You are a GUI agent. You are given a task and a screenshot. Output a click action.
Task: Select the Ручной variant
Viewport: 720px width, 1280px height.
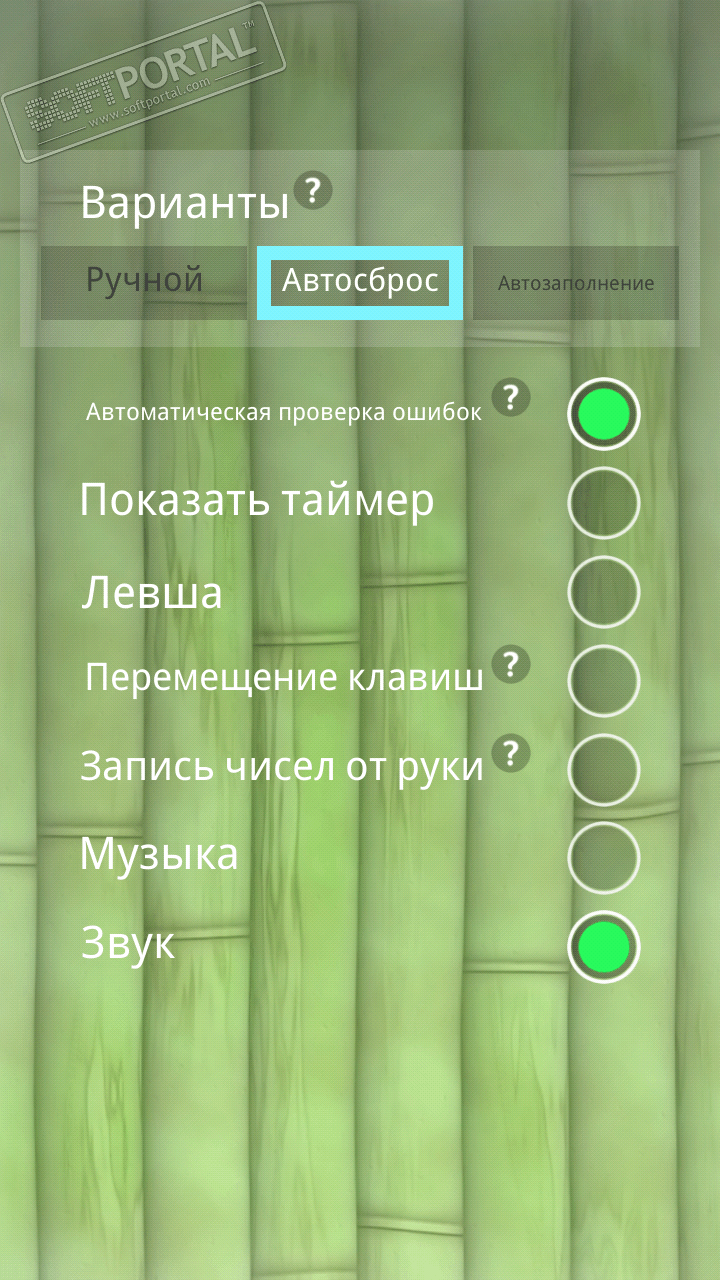tap(144, 282)
